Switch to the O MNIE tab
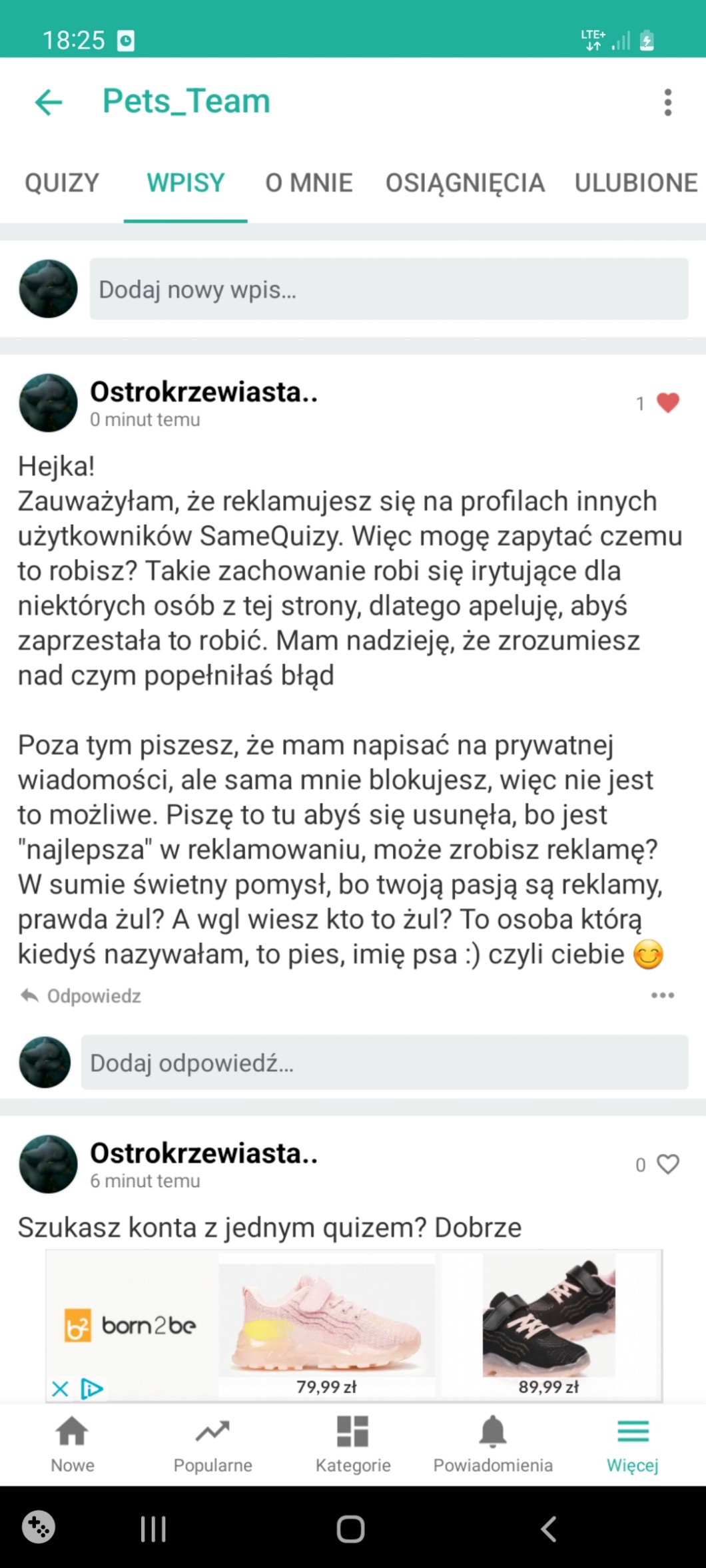 click(x=309, y=183)
